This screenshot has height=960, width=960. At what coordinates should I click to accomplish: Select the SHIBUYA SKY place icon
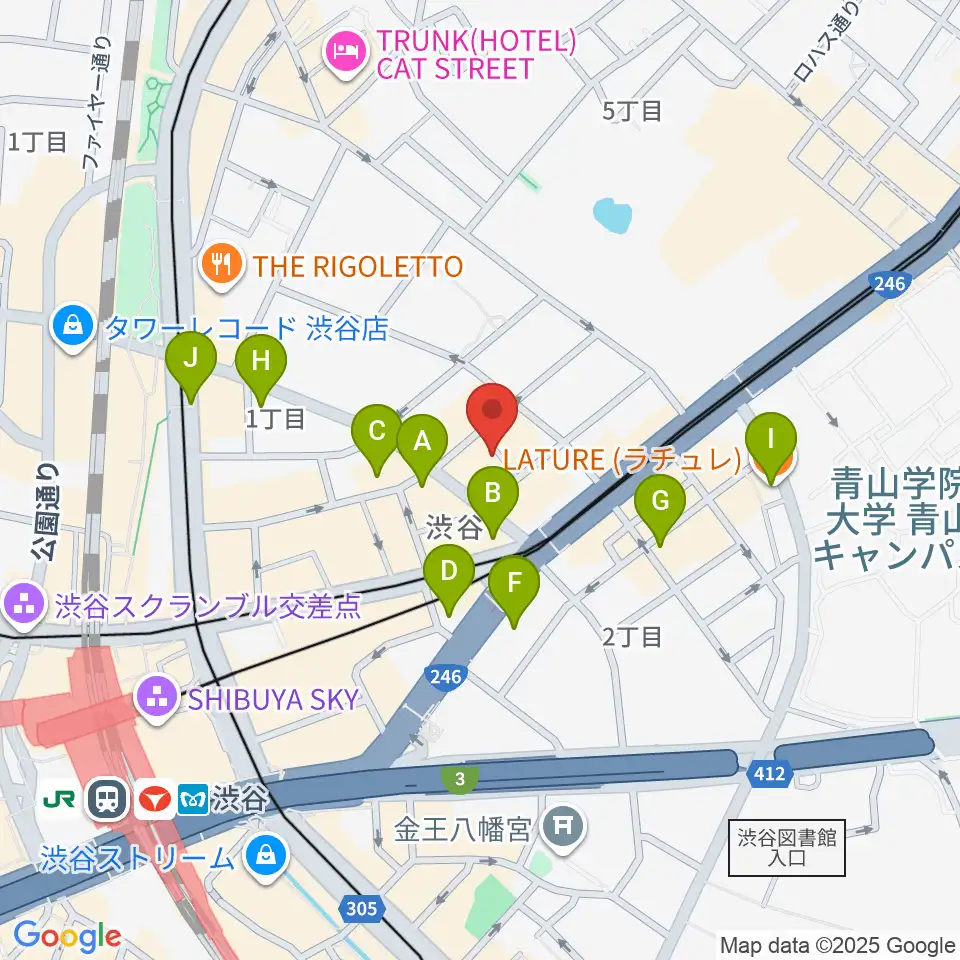coord(157,700)
